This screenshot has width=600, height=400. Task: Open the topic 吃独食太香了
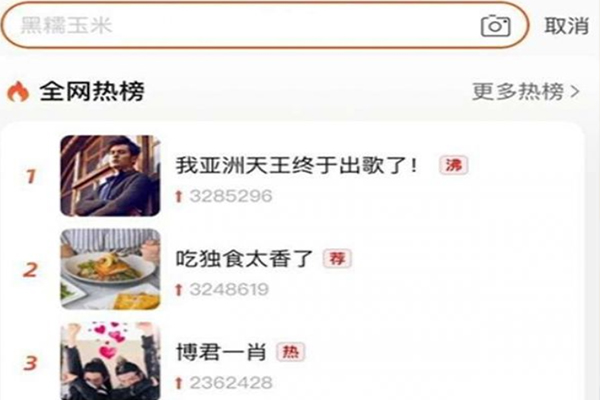(246, 259)
